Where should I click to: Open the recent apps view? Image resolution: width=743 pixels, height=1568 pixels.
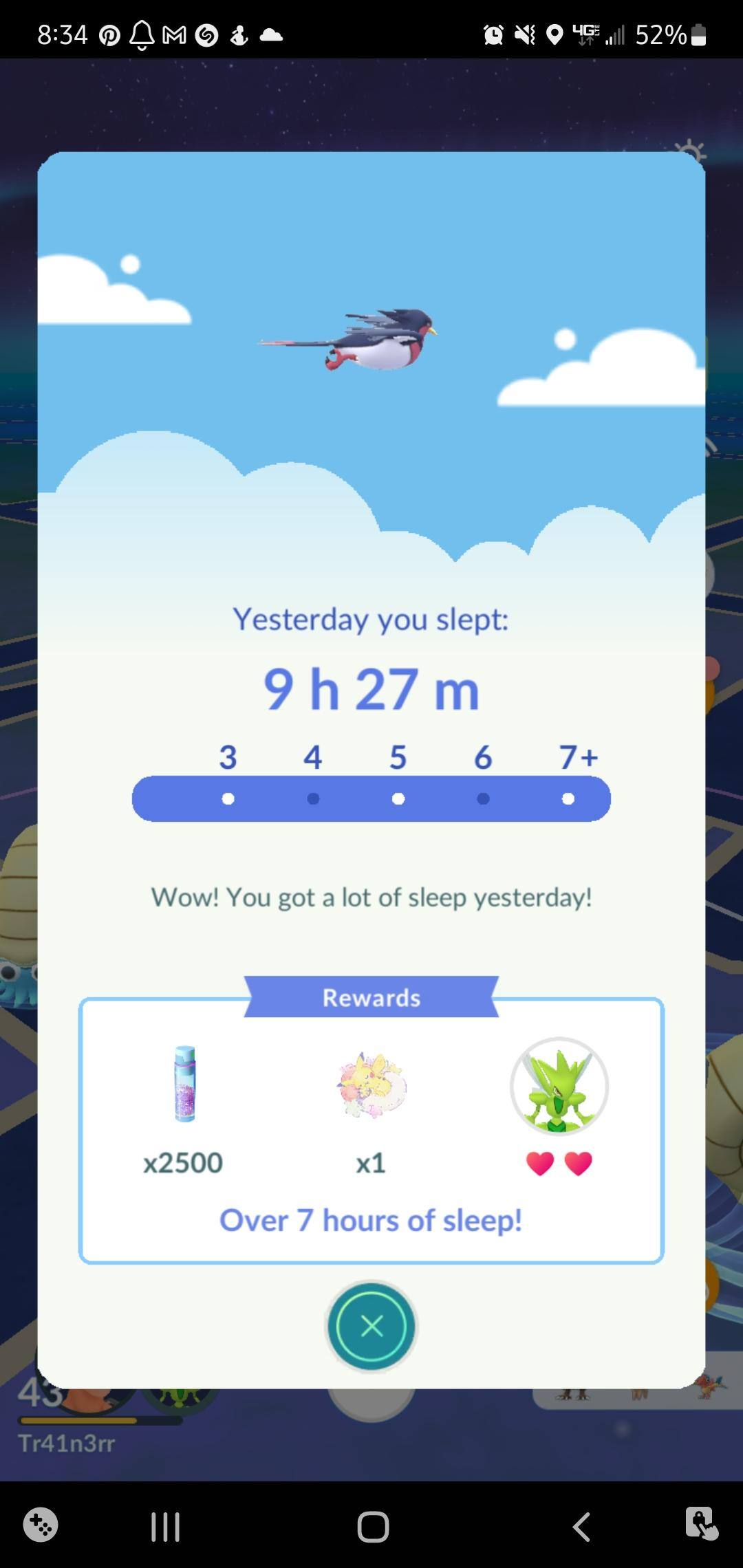[165, 1527]
